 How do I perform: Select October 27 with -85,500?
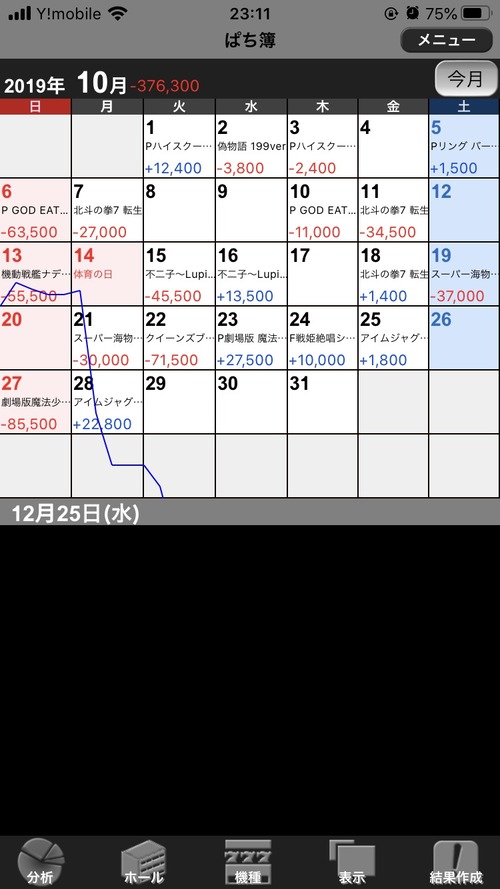[35, 403]
